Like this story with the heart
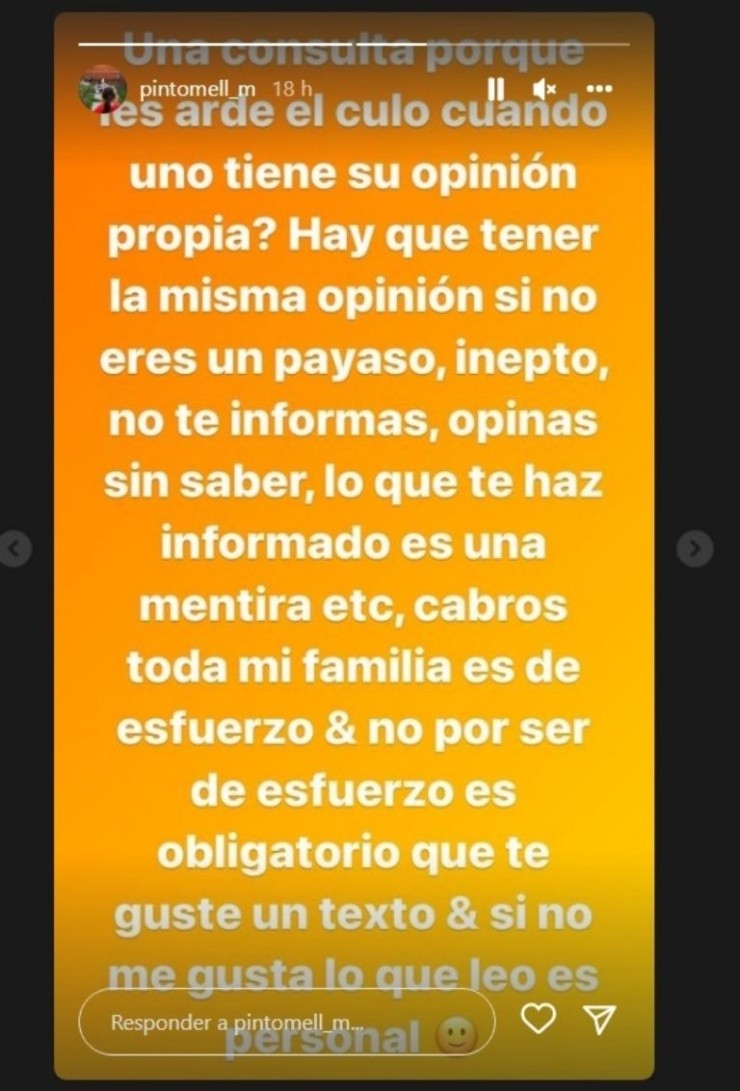 [539, 1019]
